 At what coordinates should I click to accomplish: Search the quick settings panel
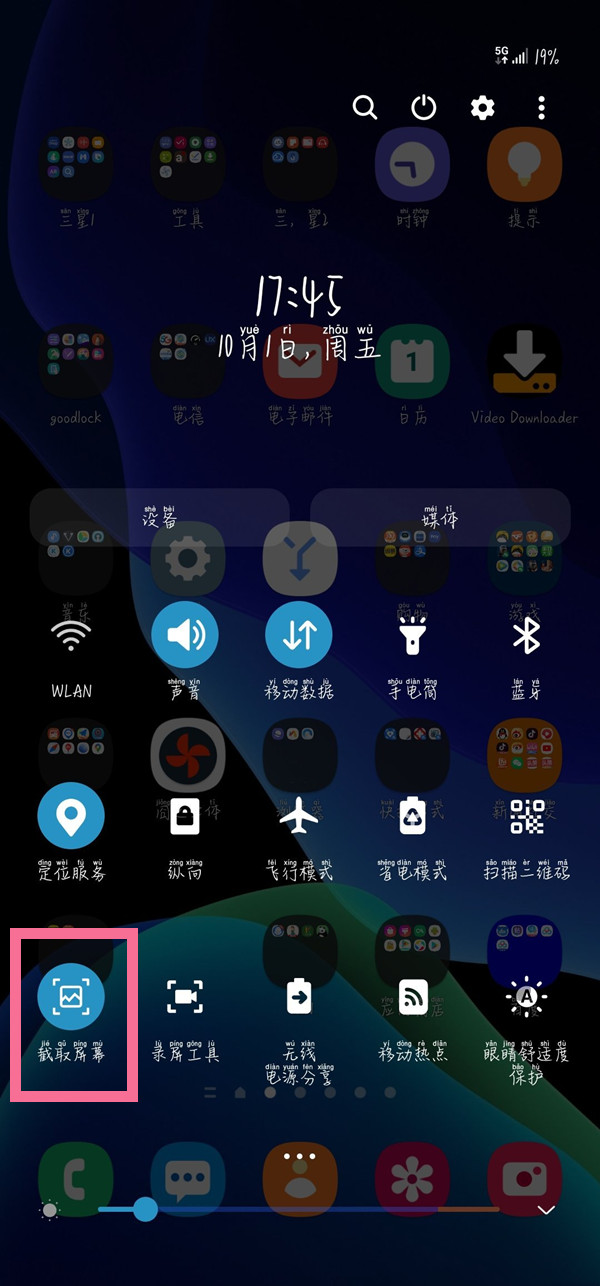click(365, 108)
